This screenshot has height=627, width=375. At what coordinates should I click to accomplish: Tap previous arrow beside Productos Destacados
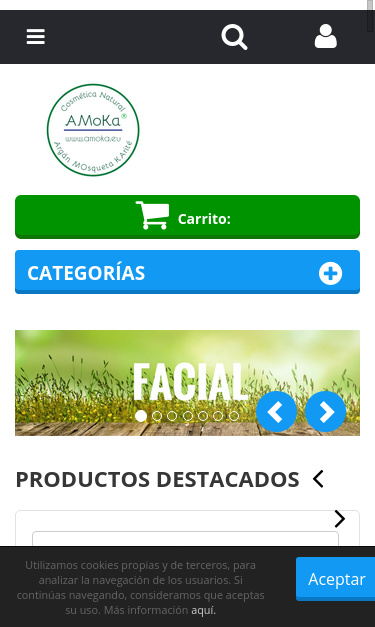(318, 479)
